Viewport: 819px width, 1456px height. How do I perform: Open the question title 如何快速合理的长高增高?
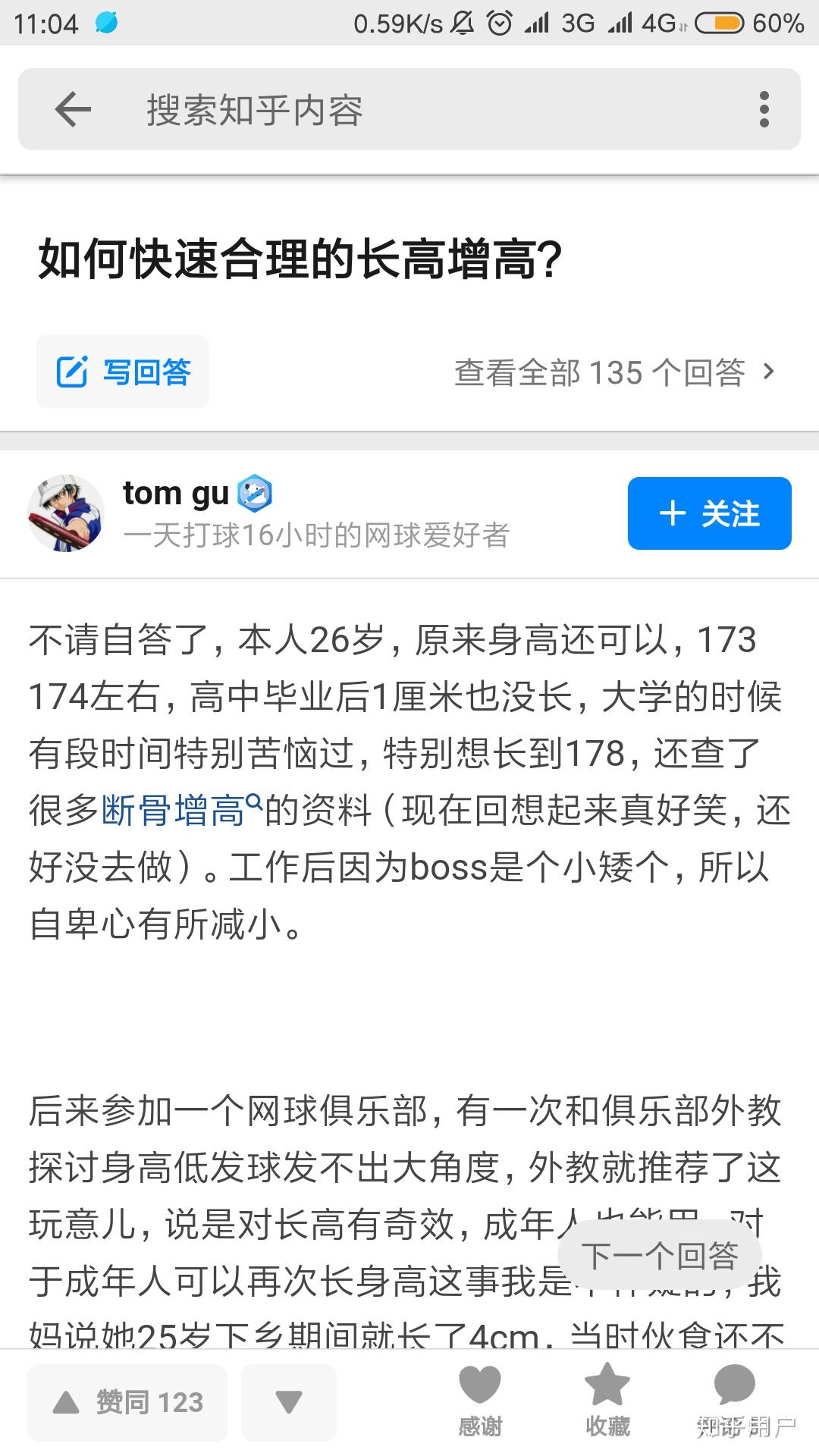point(300,259)
